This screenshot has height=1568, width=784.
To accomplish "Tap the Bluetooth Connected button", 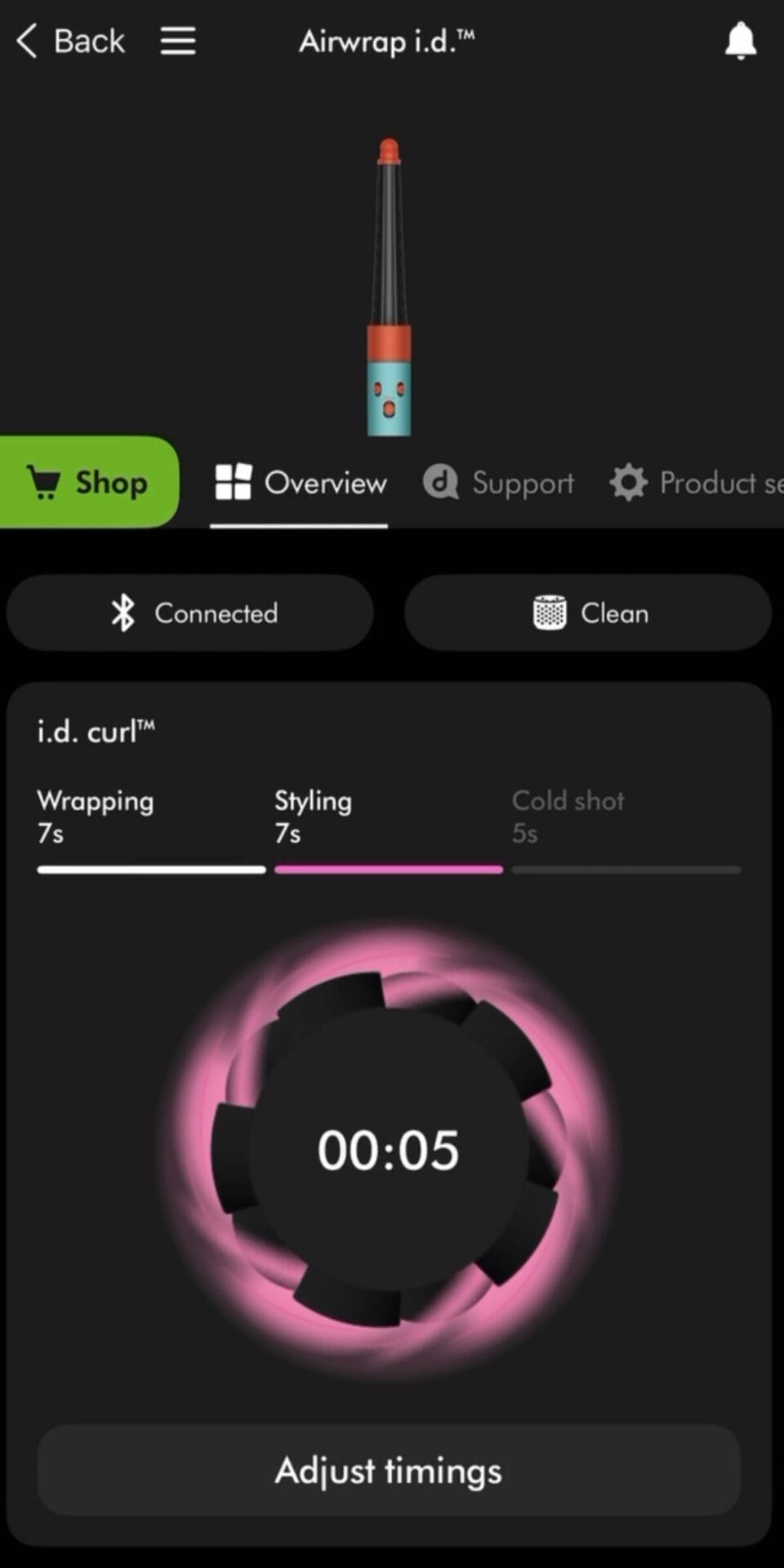I will (x=190, y=613).
